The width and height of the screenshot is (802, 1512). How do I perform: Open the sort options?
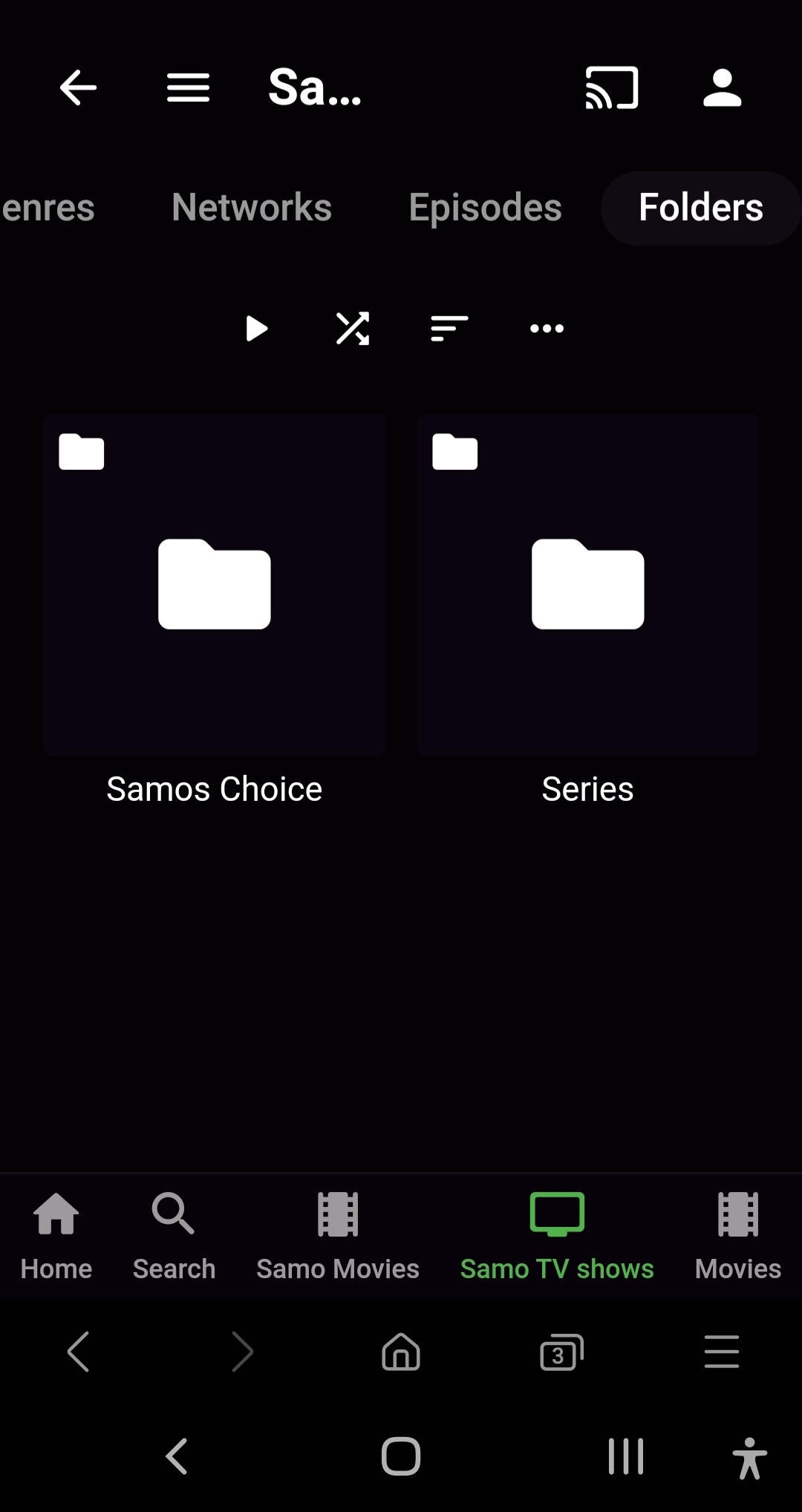tap(449, 328)
